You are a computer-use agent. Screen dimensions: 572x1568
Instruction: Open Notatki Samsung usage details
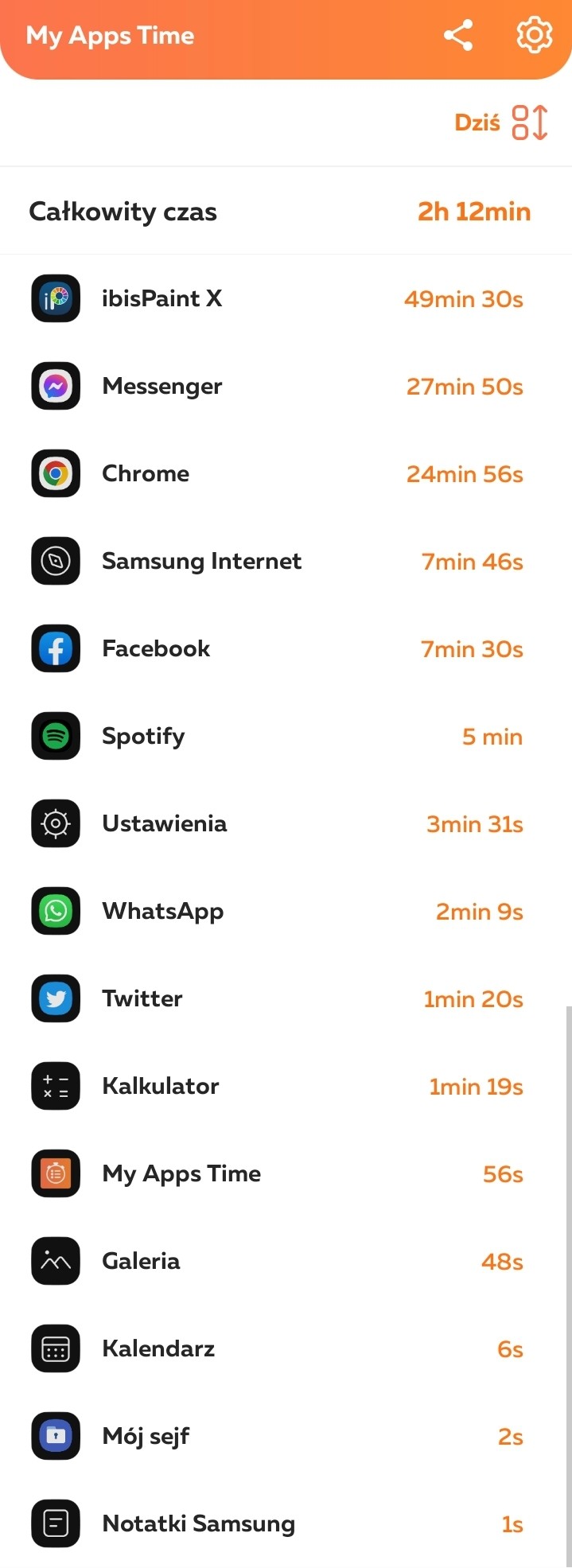point(286,1524)
